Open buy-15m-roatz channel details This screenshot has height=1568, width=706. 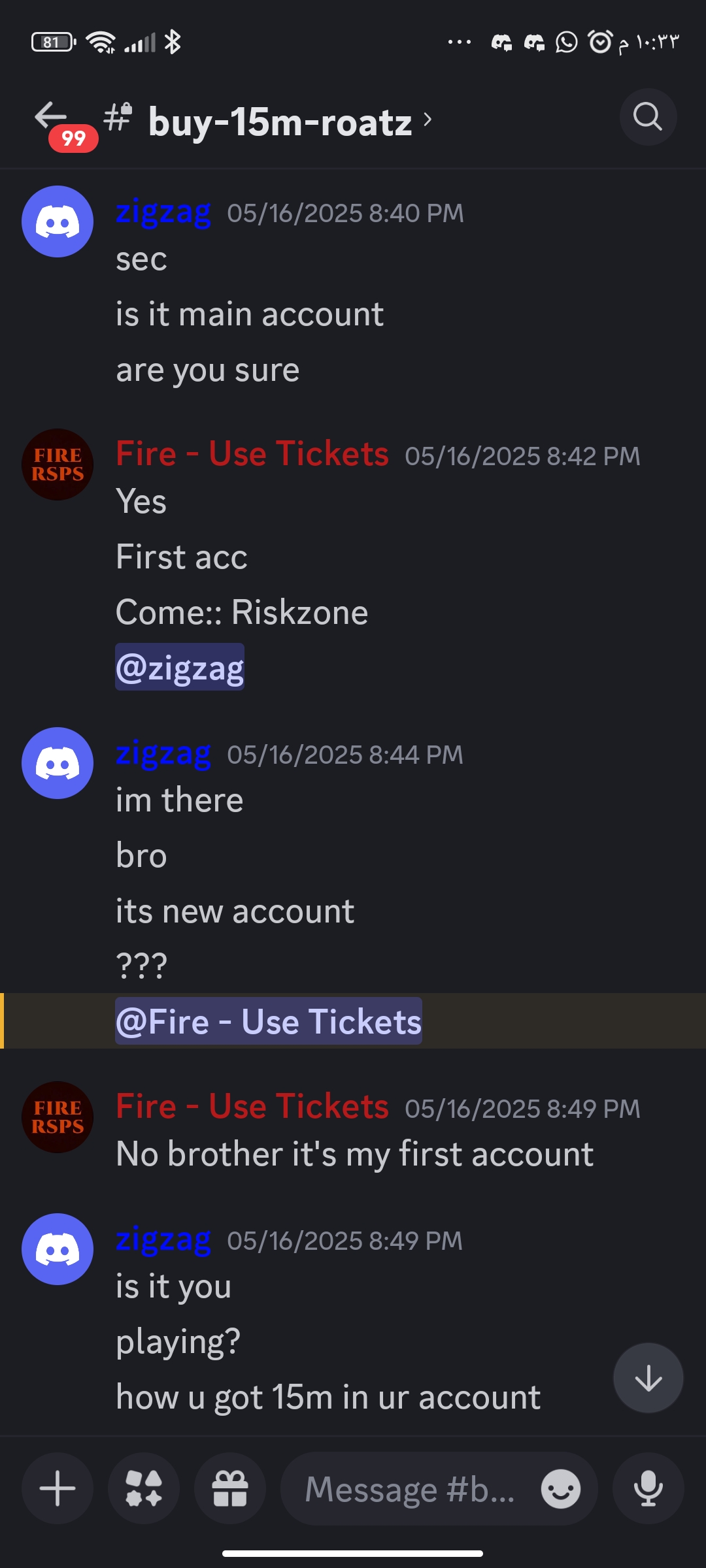click(281, 122)
